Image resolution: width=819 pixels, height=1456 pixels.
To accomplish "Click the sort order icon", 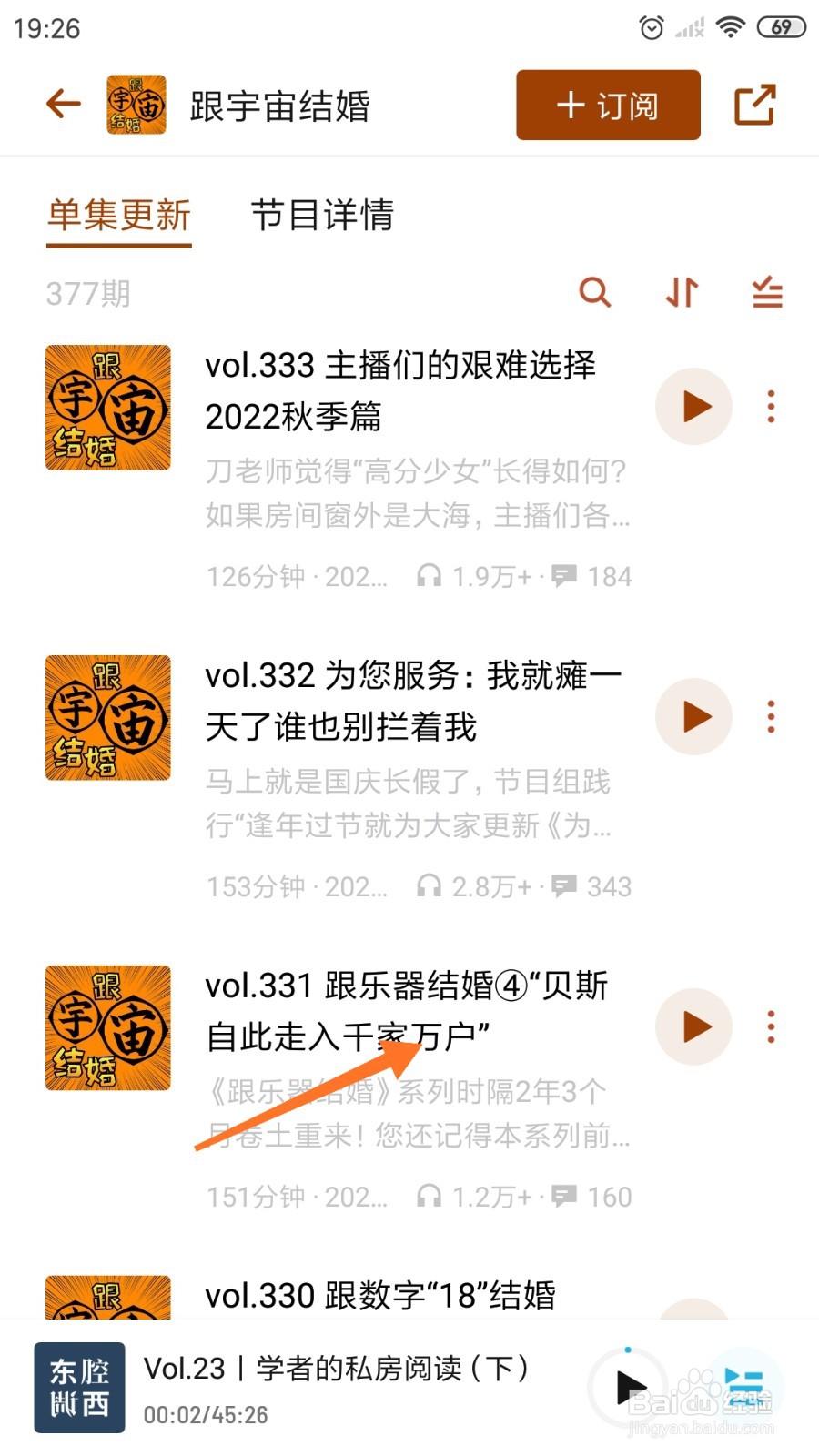I will click(x=681, y=293).
